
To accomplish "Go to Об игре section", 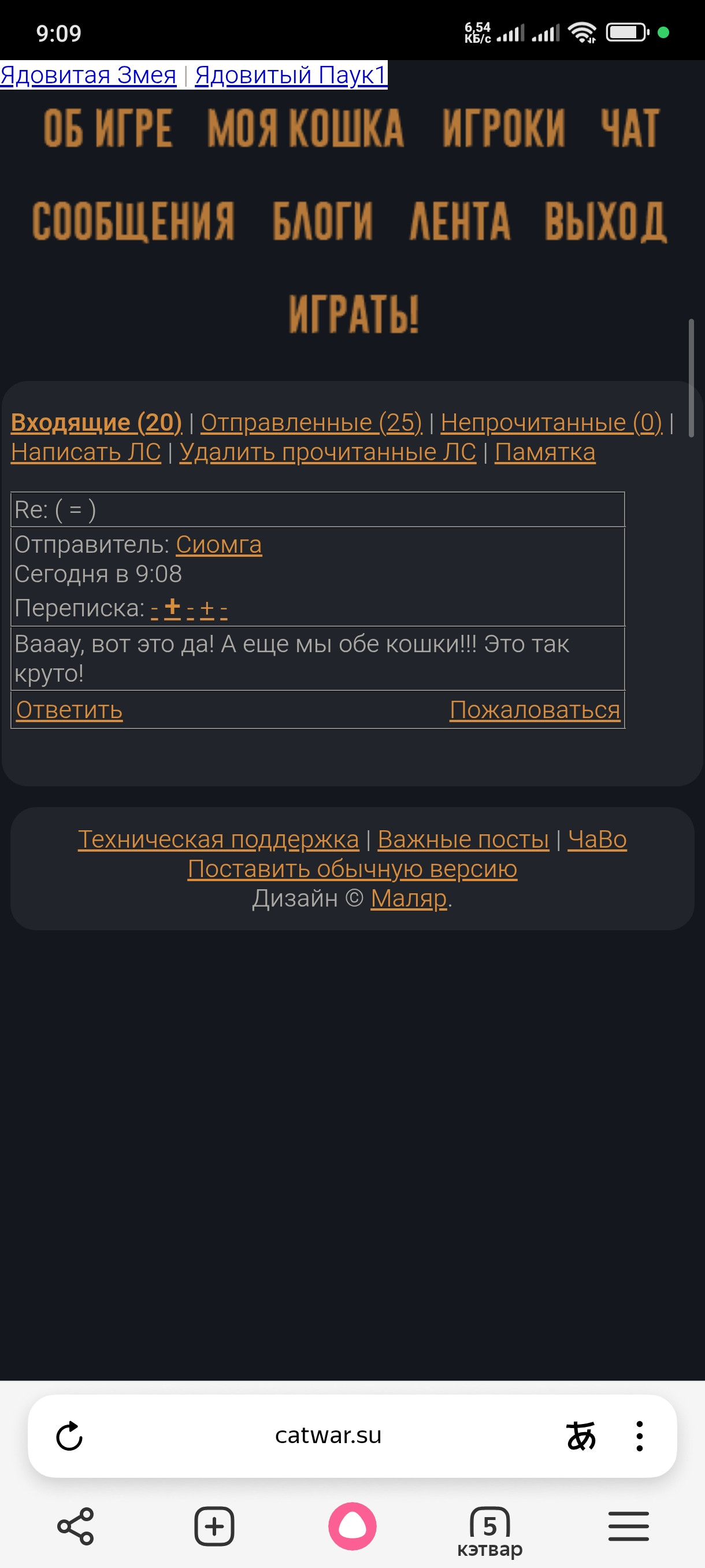I will pos(108,128).
